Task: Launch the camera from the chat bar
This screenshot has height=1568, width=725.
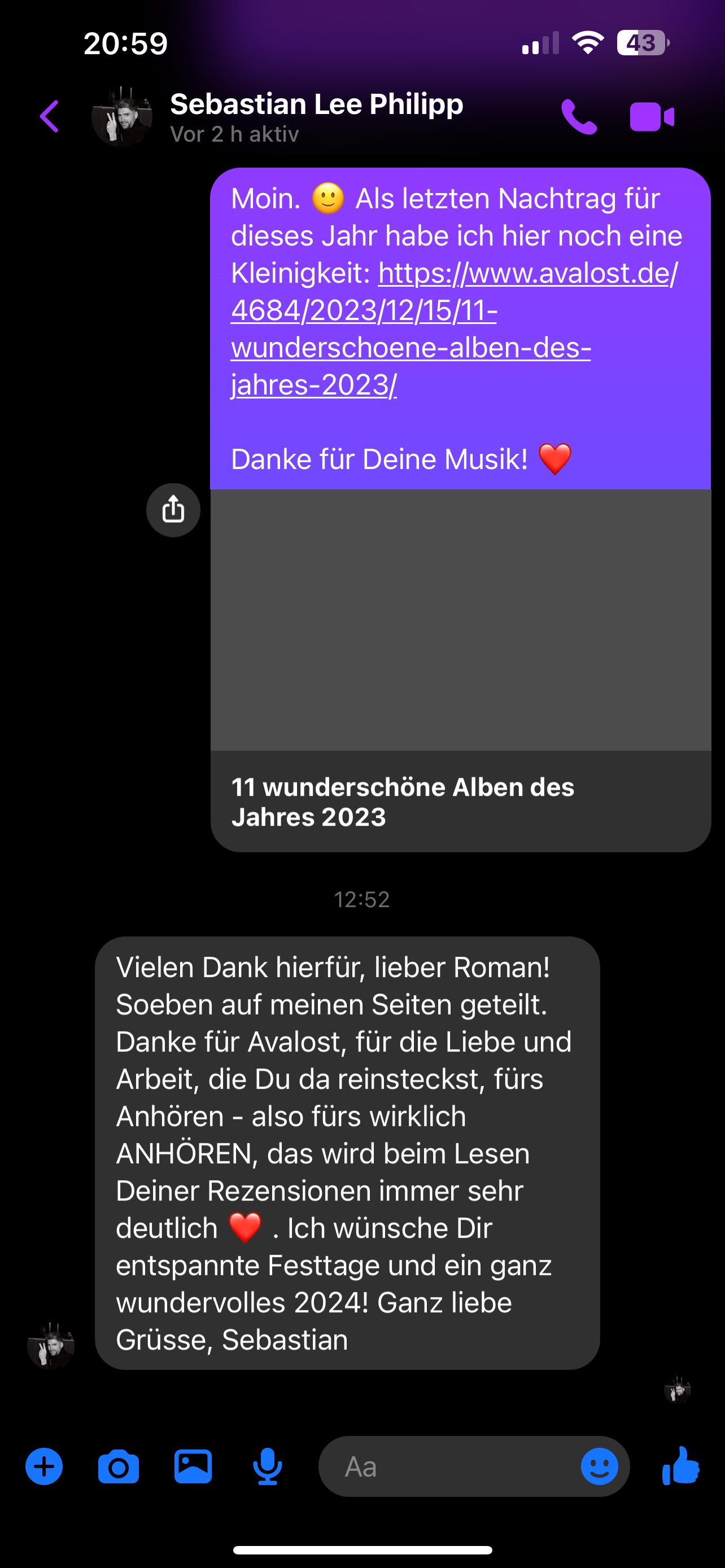Action: 119,1467
